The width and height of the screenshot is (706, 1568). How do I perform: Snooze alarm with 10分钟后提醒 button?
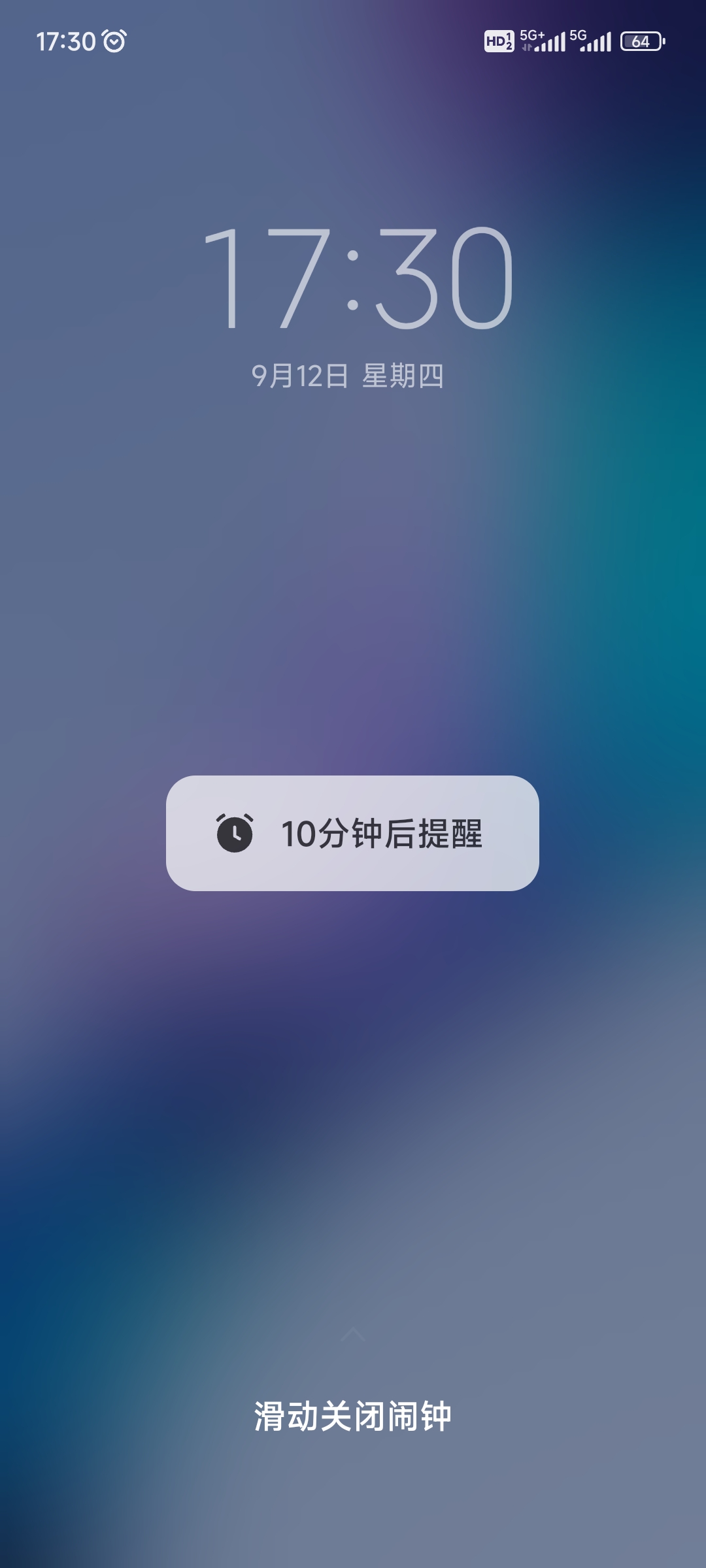pos(352,833)
